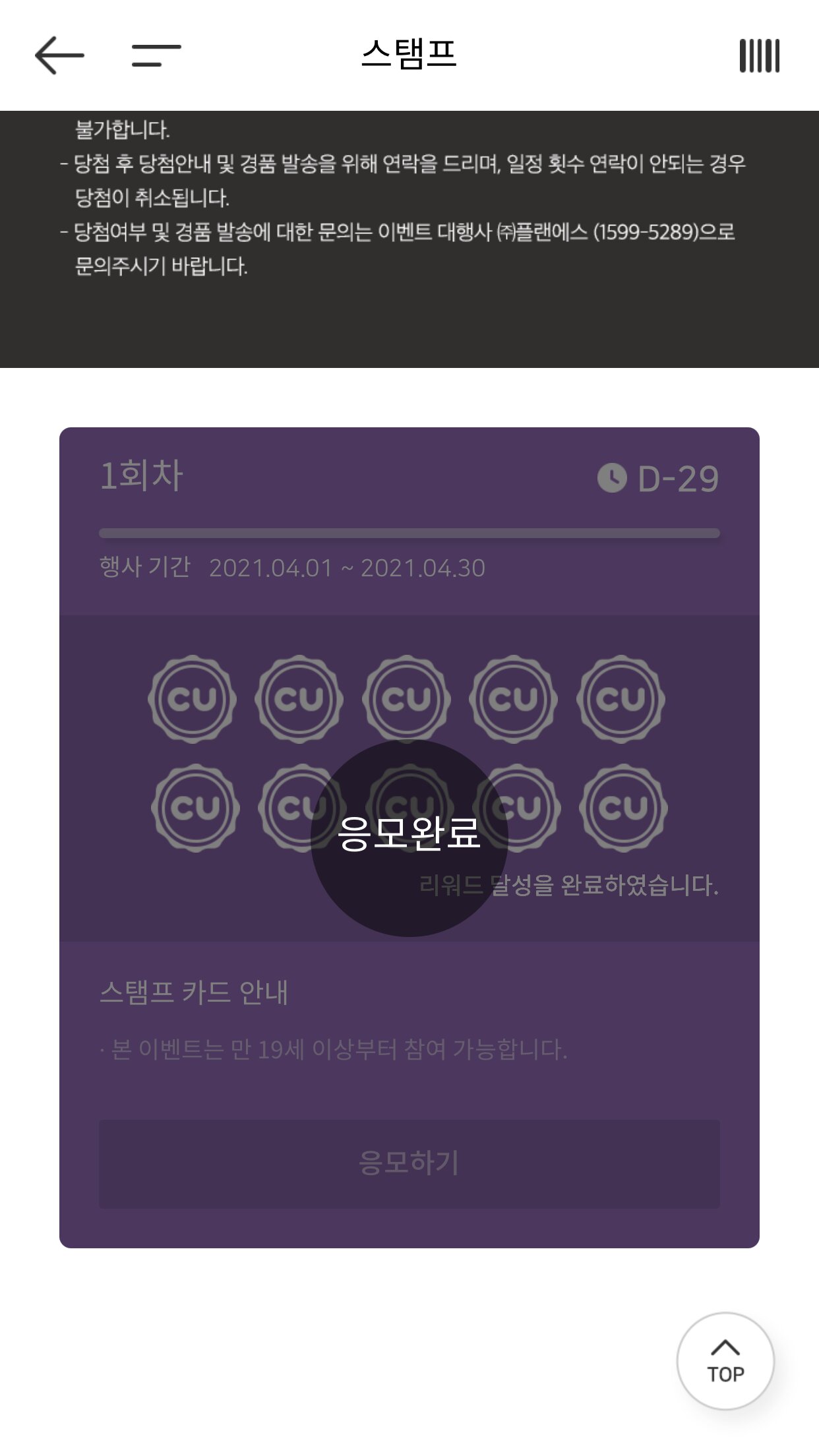The width and height of the screenshot is (819, 1456).
Task: Open the barcode icon
Action: (759, 55)
